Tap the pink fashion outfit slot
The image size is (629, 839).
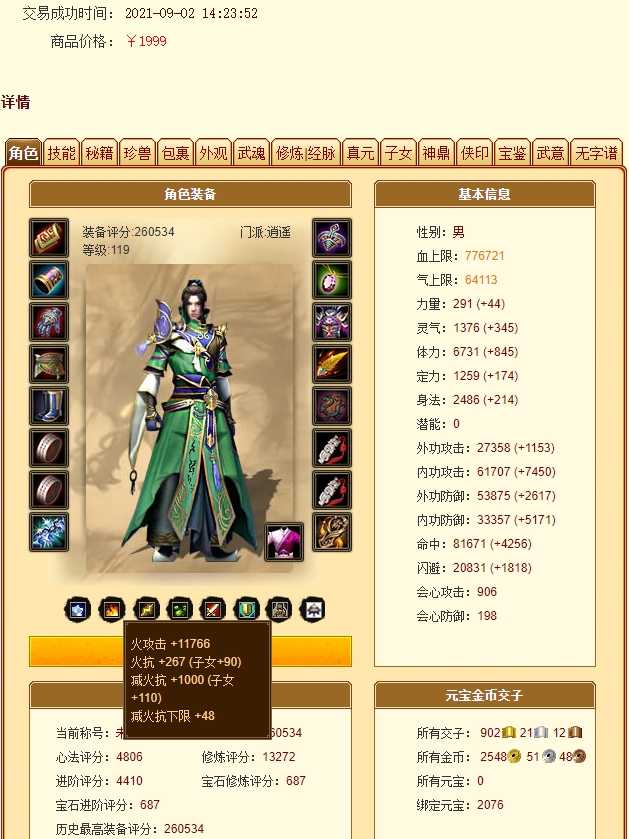coord(284,541)
